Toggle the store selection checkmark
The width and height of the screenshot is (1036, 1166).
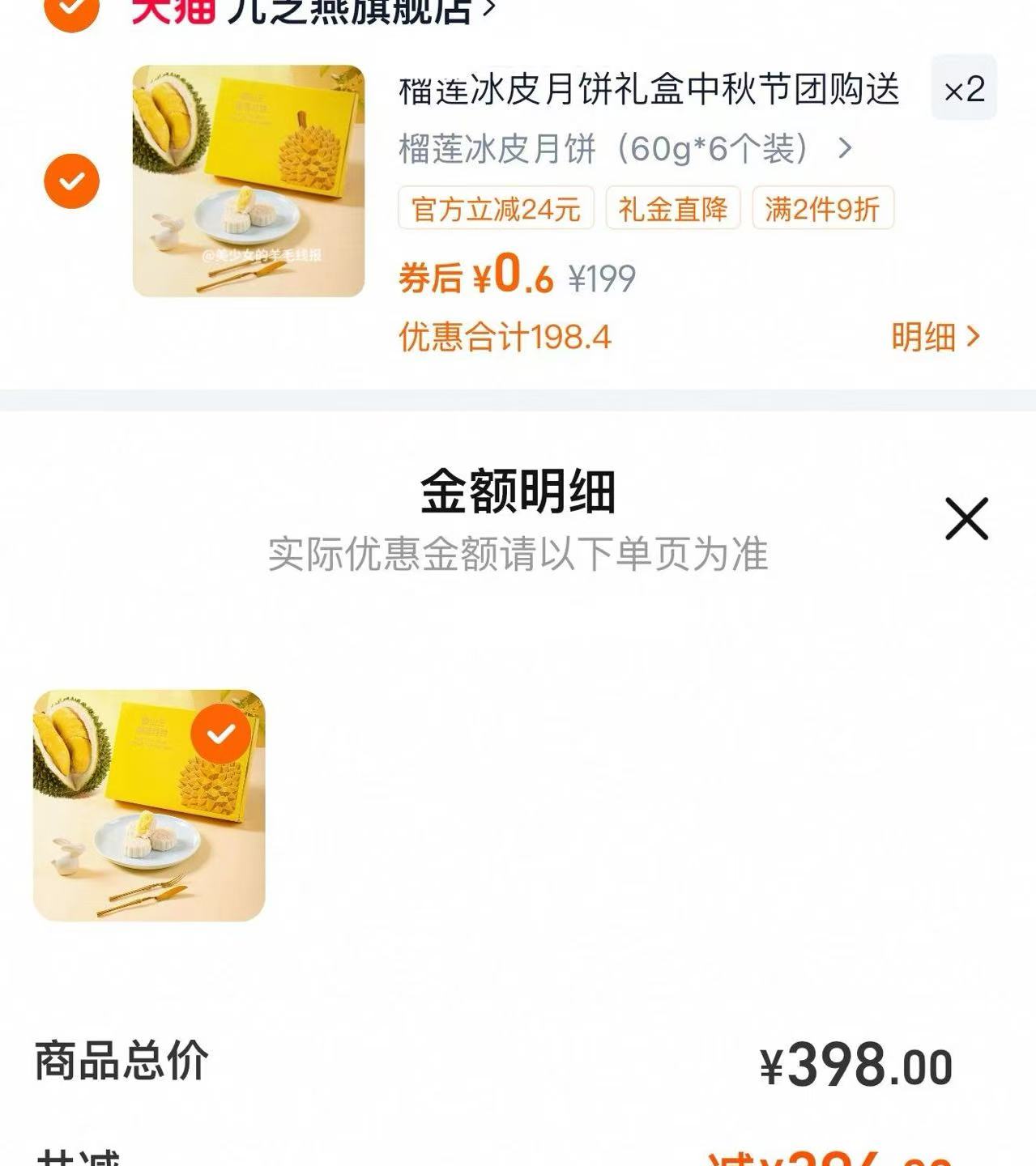click(x=73, y=8)
